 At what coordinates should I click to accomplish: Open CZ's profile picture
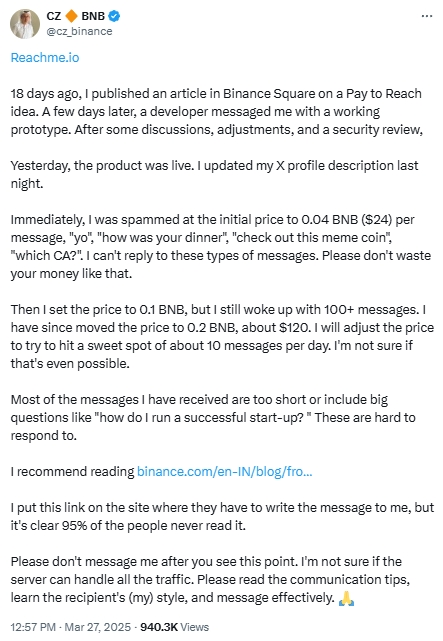click(x=25, y=24)
